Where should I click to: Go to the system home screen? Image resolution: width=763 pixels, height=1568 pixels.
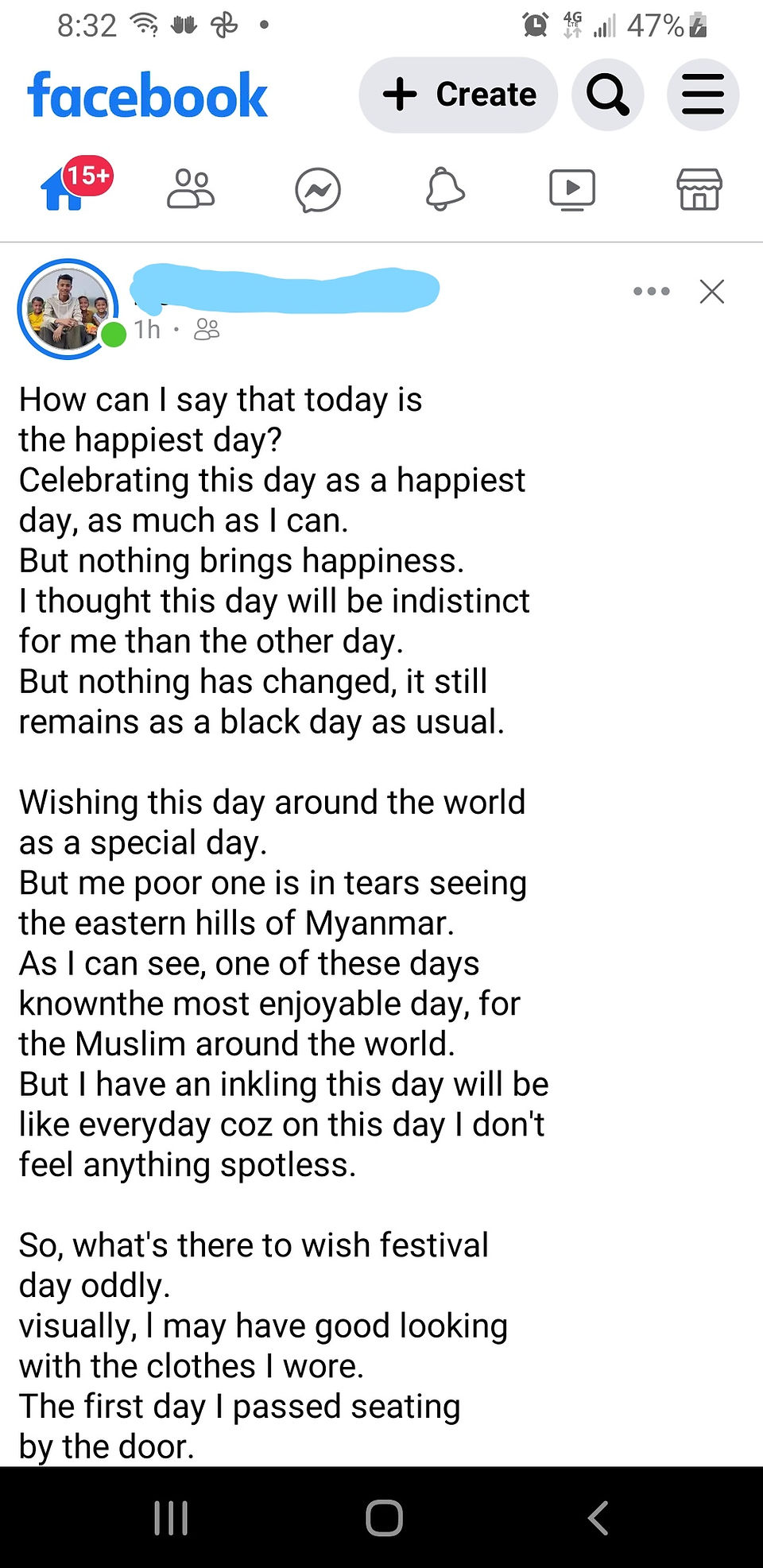(384, 1517)
